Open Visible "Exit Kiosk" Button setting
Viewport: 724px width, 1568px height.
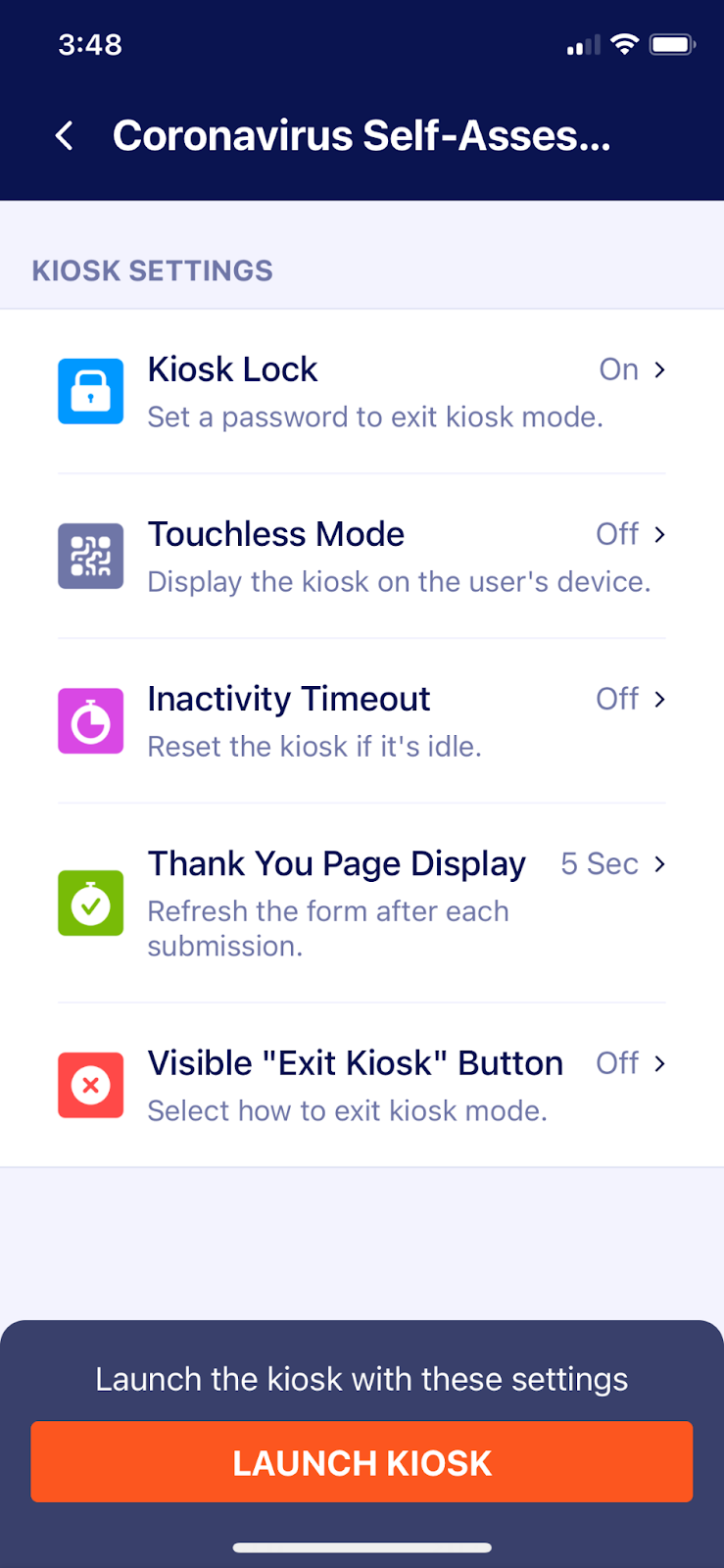pyautogui.click(x=362, y=1085)
